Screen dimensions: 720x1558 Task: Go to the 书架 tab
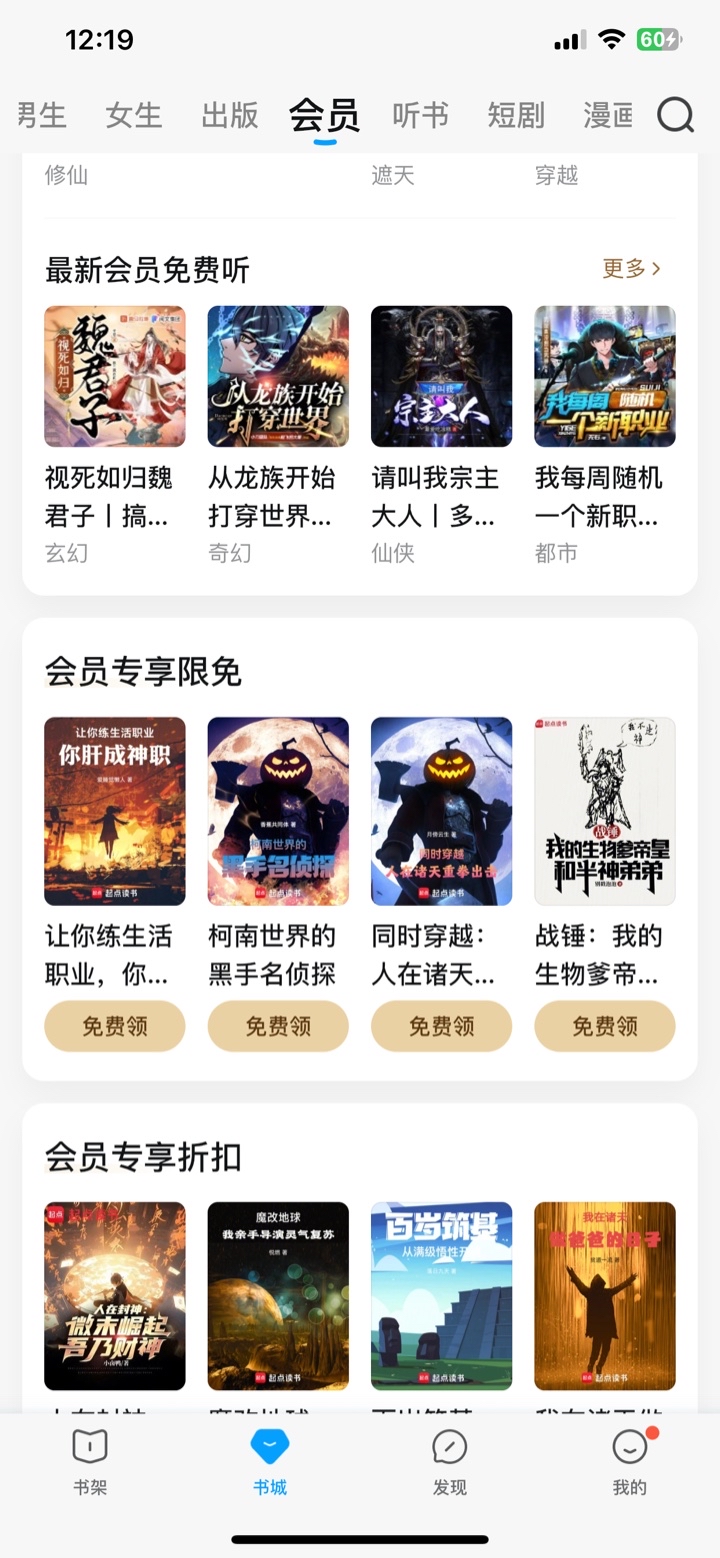click(90, 1462)
